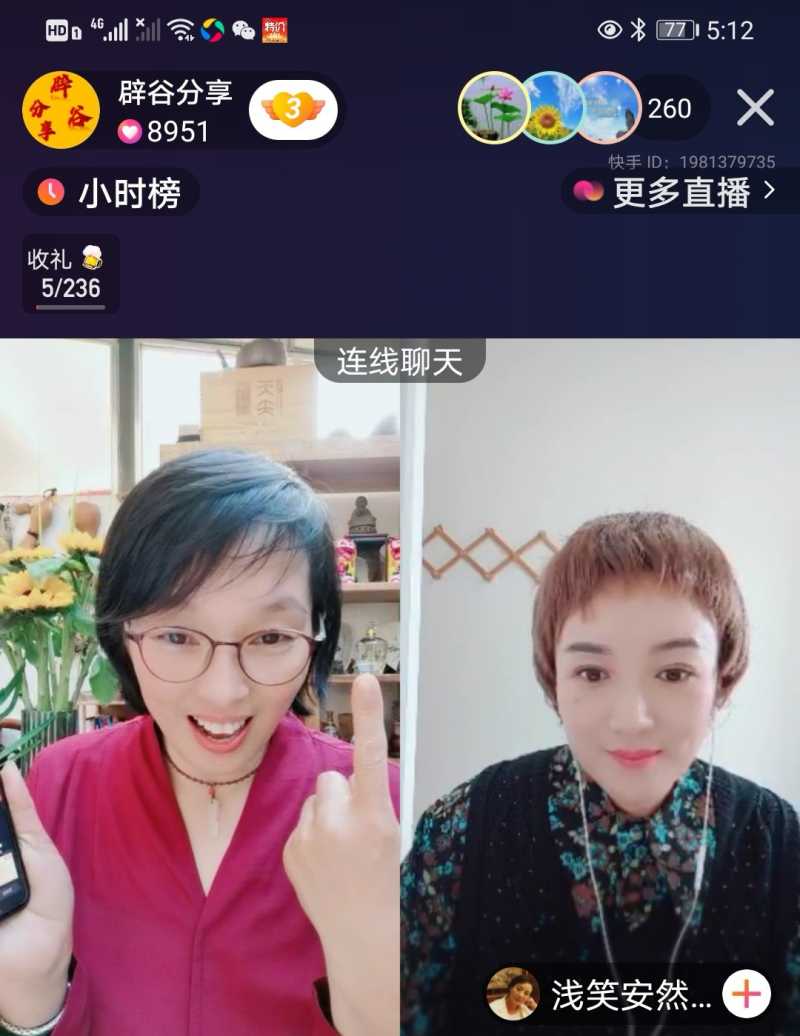View the 260 viewers list
The image size is (800, 1036).
coord(669,108)
